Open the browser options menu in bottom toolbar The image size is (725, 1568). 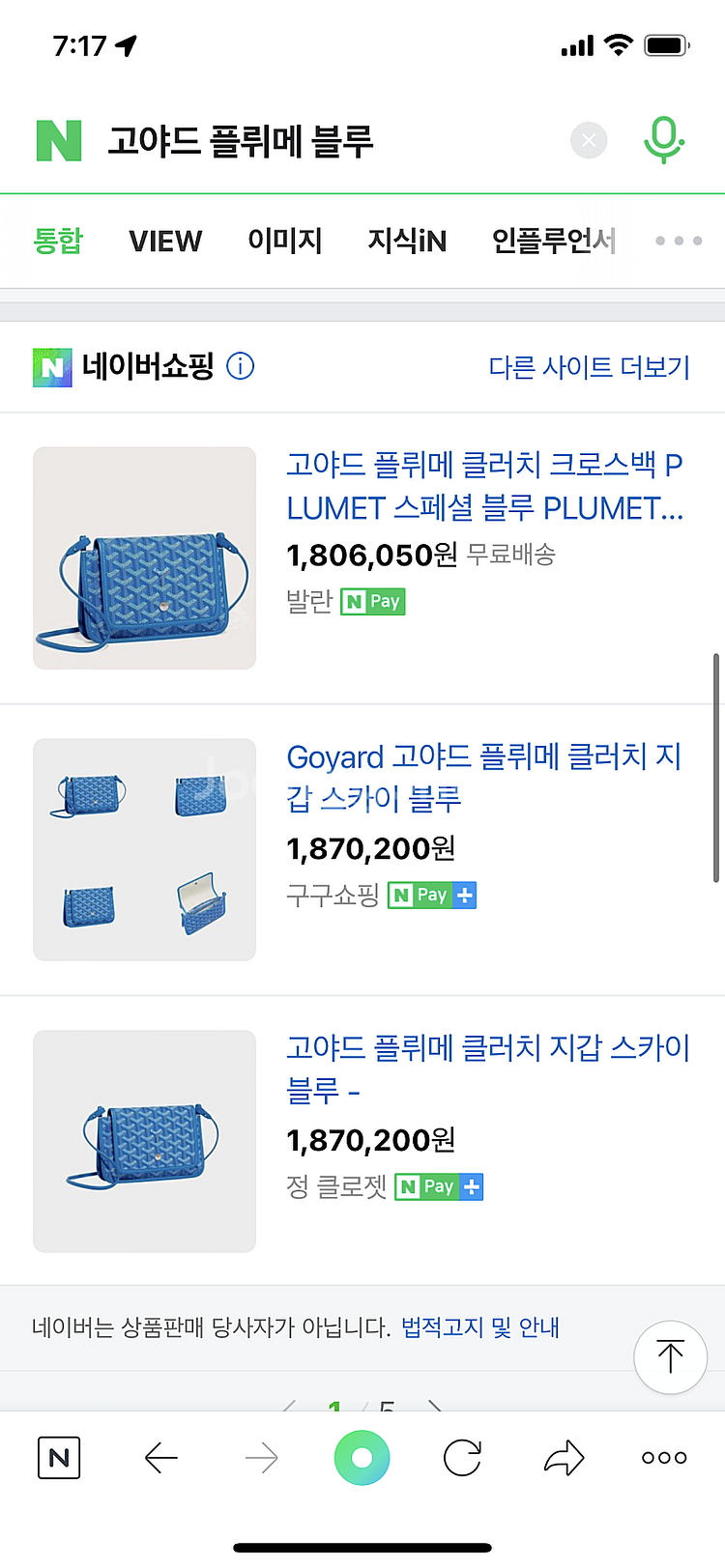(662, 1457)
